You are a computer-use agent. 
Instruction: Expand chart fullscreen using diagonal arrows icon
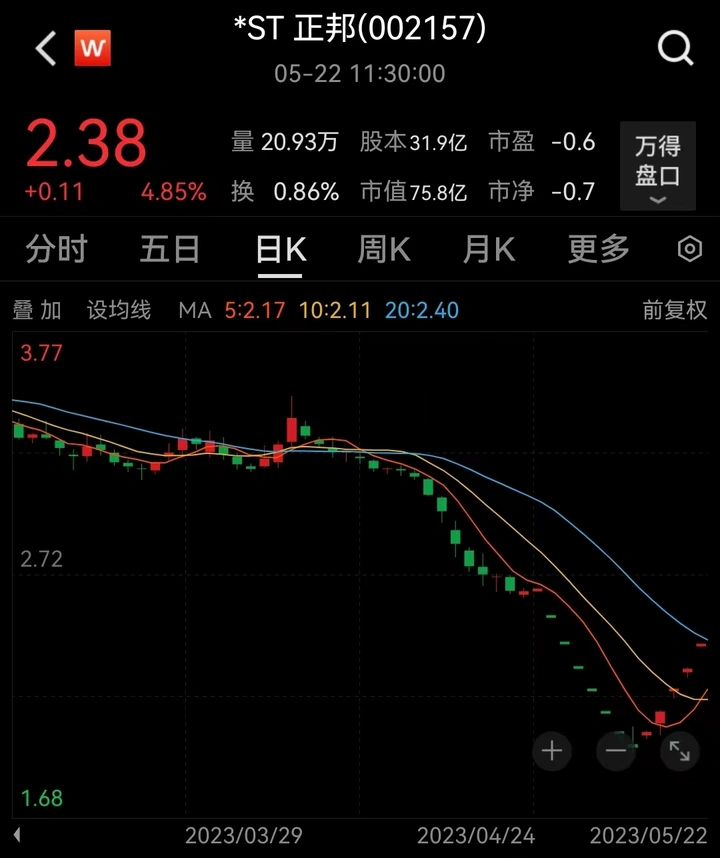[x=681, y=751]
